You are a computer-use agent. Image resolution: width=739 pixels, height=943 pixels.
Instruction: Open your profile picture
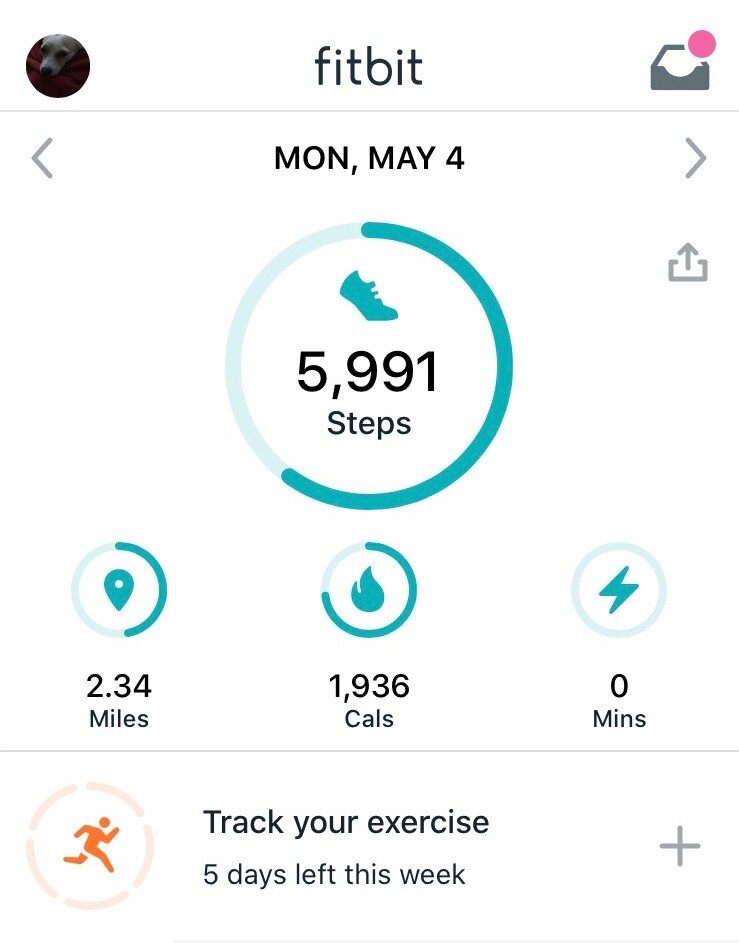coord(55,65)
